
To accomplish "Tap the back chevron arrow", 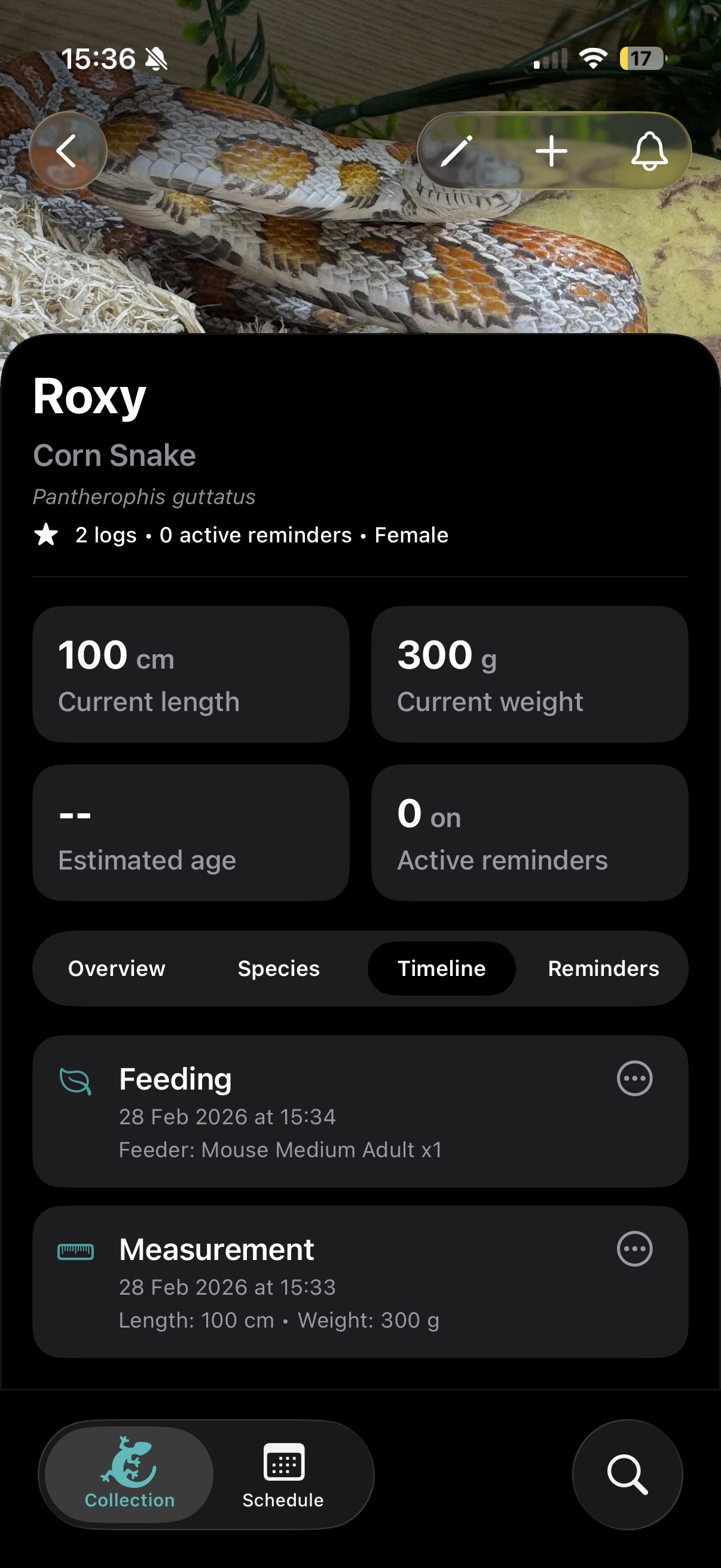I will pos(68,152).
